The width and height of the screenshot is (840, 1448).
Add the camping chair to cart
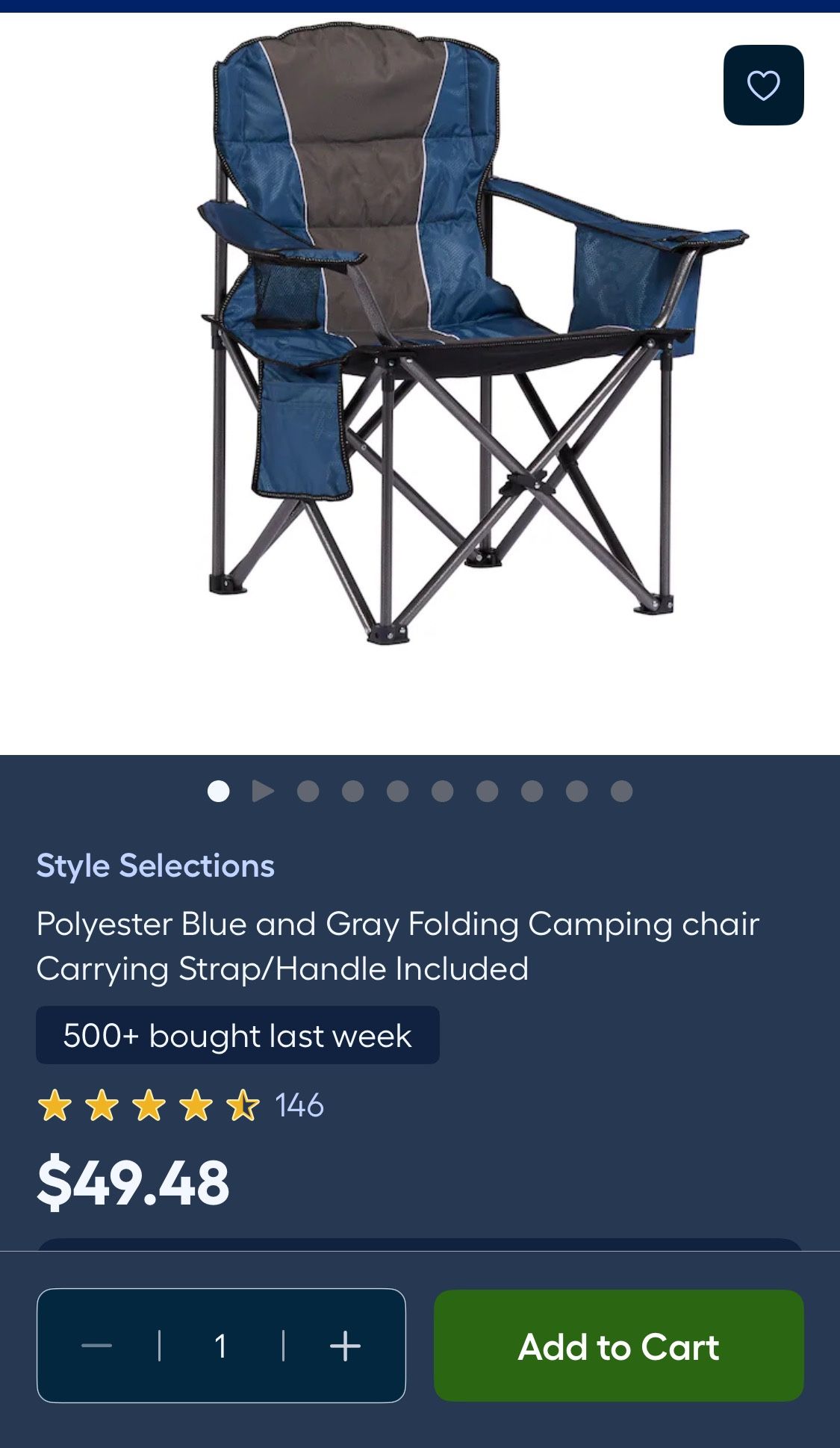click(x=618, y=1346)
